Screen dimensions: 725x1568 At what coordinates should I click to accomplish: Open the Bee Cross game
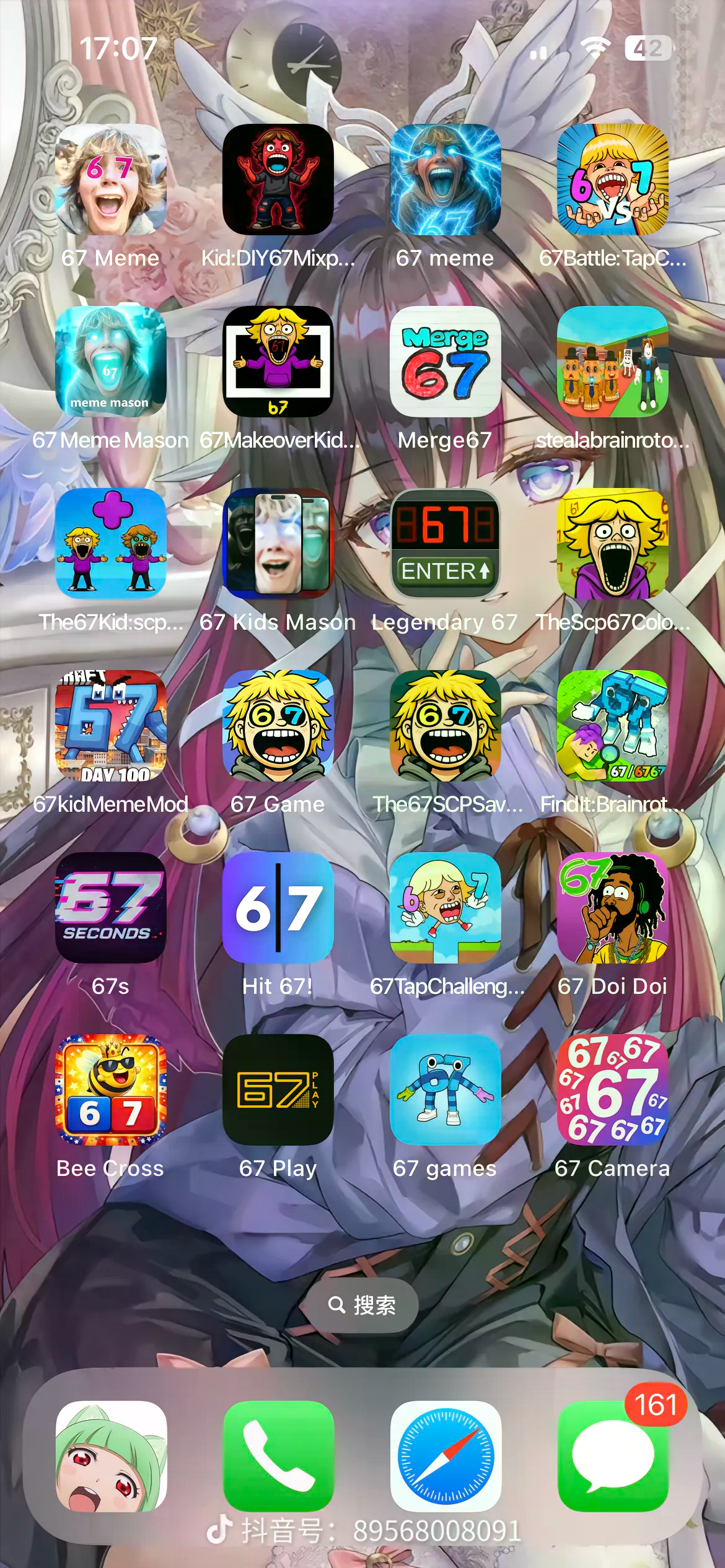pyautogui.click(x=111, y=1090)
